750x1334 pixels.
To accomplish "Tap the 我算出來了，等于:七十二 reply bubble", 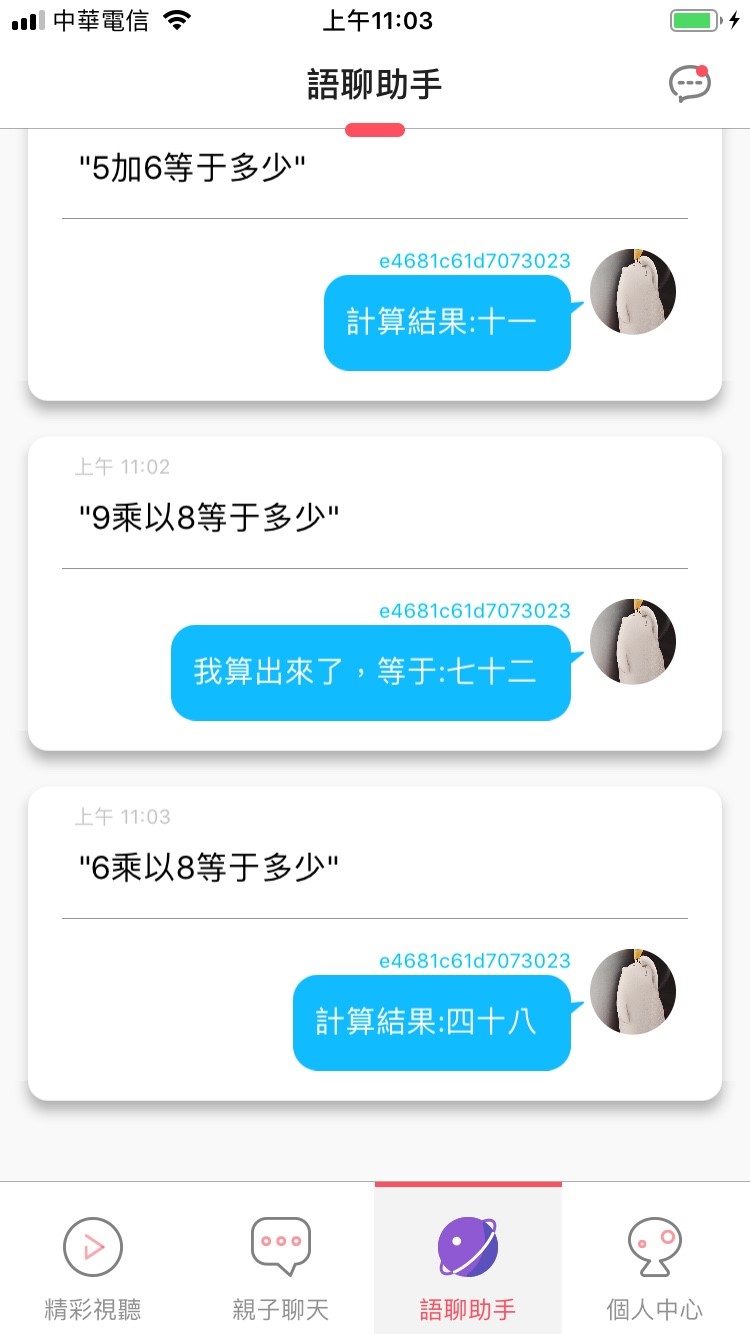I will pyautogui.click(x=371, y=672).
